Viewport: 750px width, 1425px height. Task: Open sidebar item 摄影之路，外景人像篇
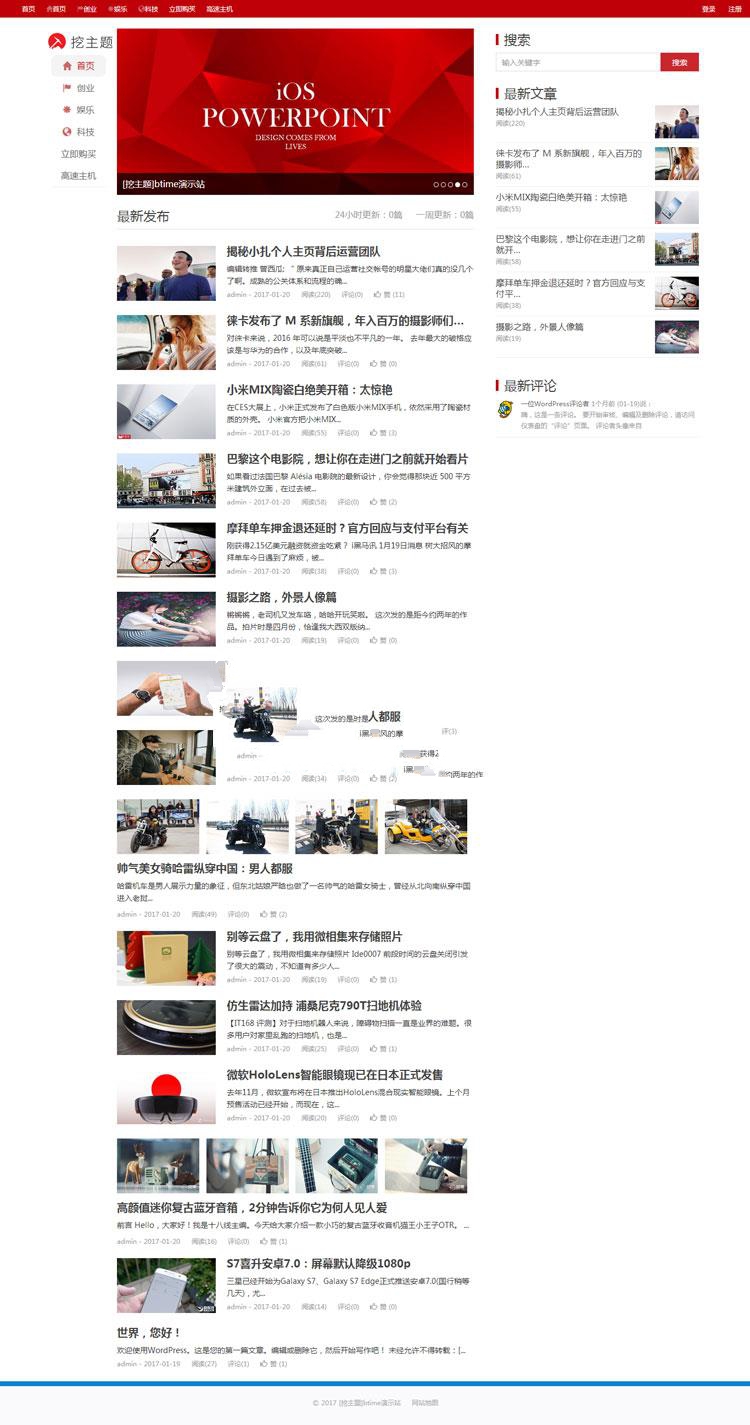pos(539,327)
